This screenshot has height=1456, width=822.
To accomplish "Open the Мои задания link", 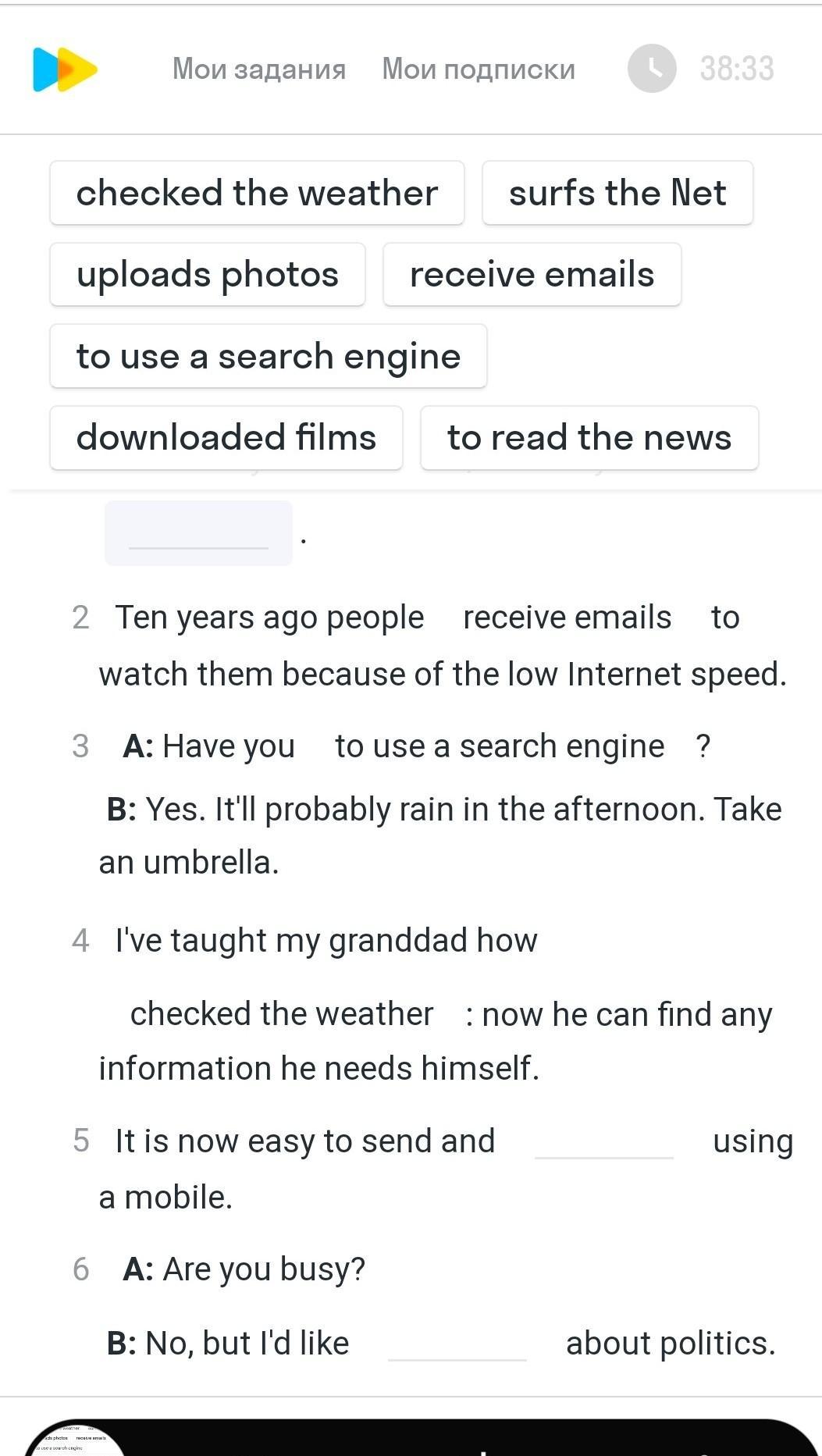I will point(259,69).
